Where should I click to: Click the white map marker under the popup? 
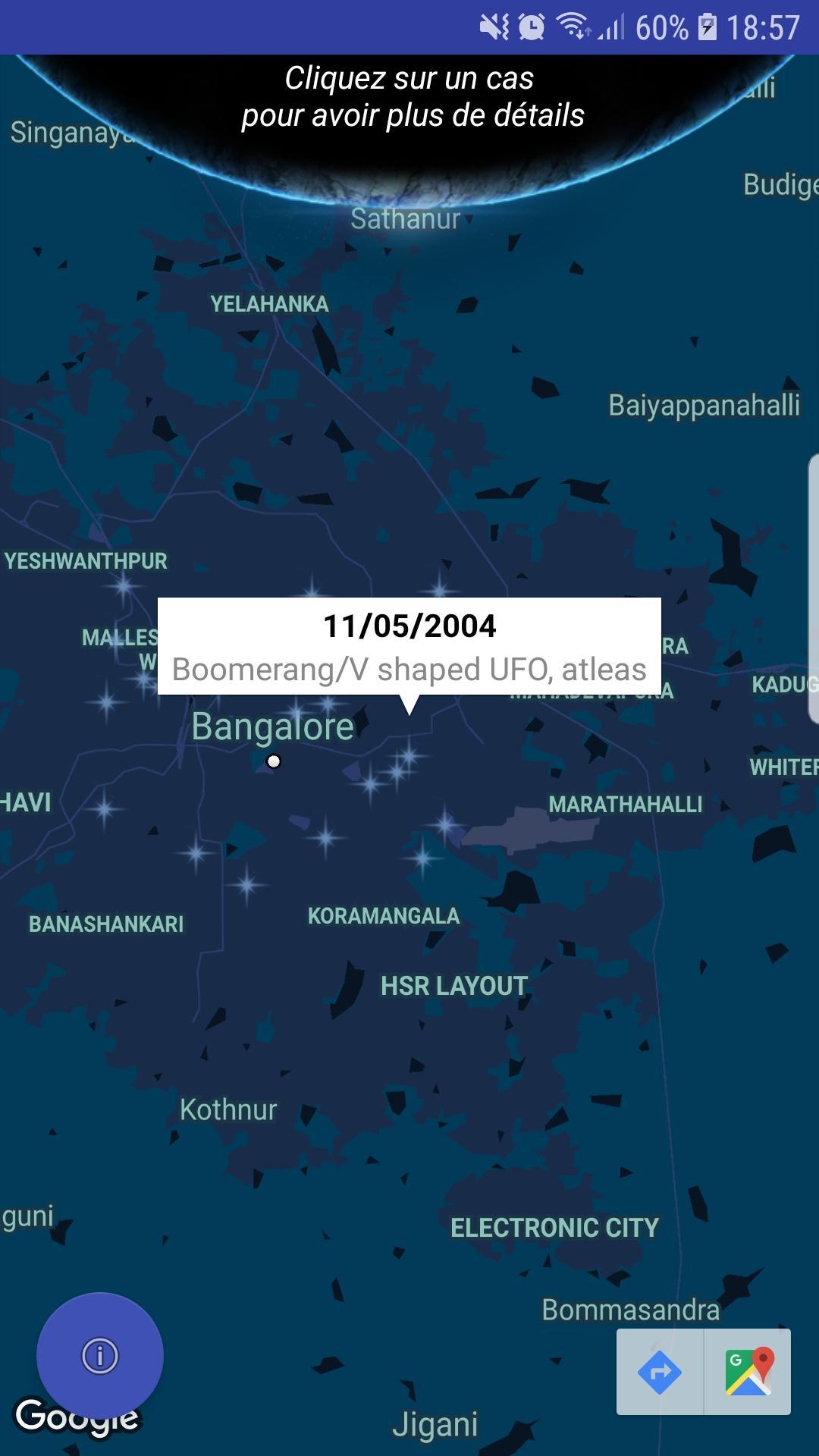pos(274,761)
